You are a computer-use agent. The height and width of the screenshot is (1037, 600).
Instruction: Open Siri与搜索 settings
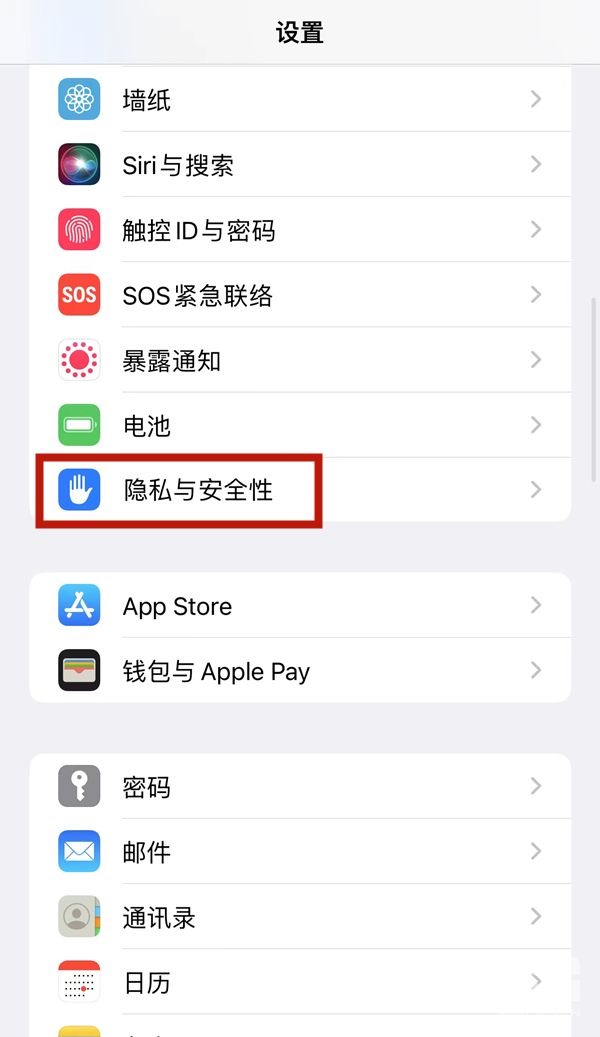pyautogui.click(x=300, y=164)
